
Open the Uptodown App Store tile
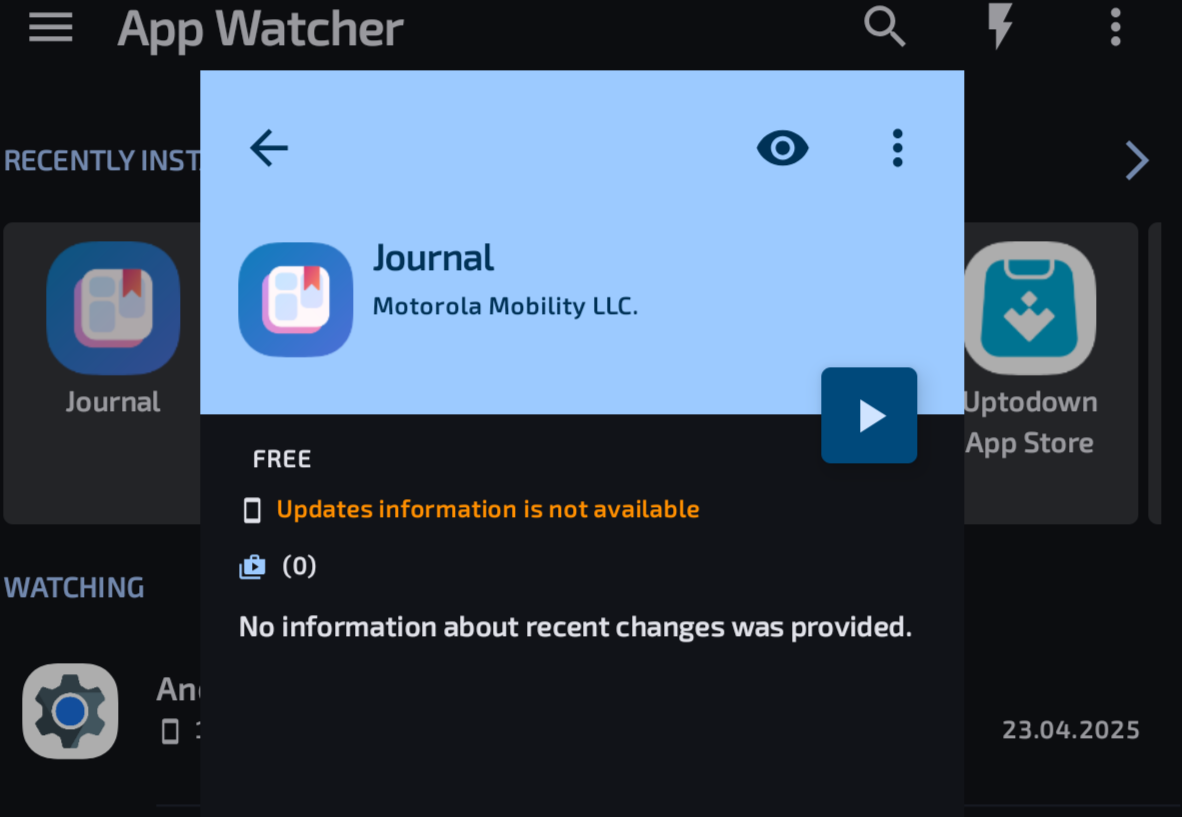(x=1030, y=350)
